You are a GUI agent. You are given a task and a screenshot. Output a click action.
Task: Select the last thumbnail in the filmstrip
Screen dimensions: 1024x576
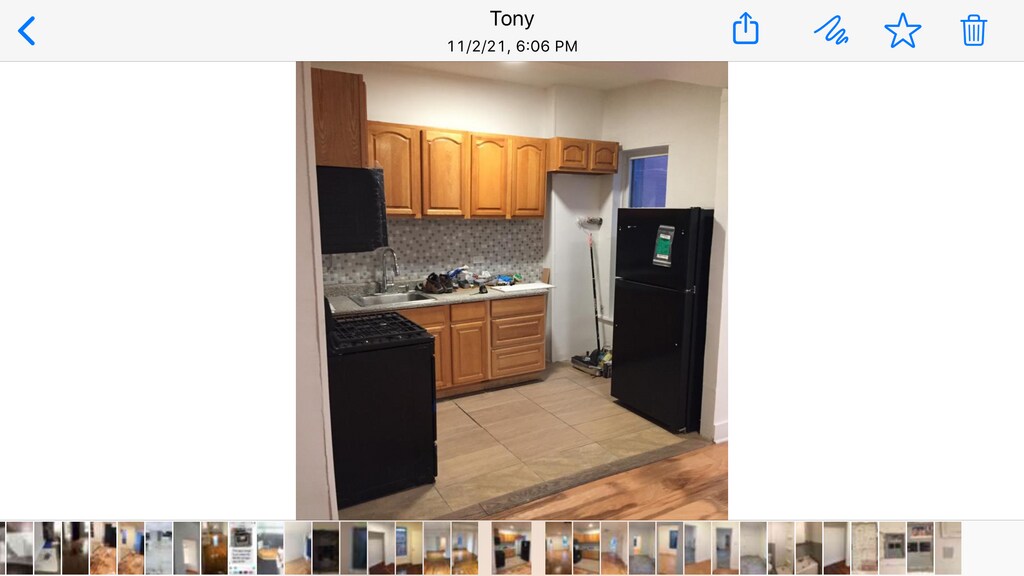pyautogui.click(x=948, y=548)
